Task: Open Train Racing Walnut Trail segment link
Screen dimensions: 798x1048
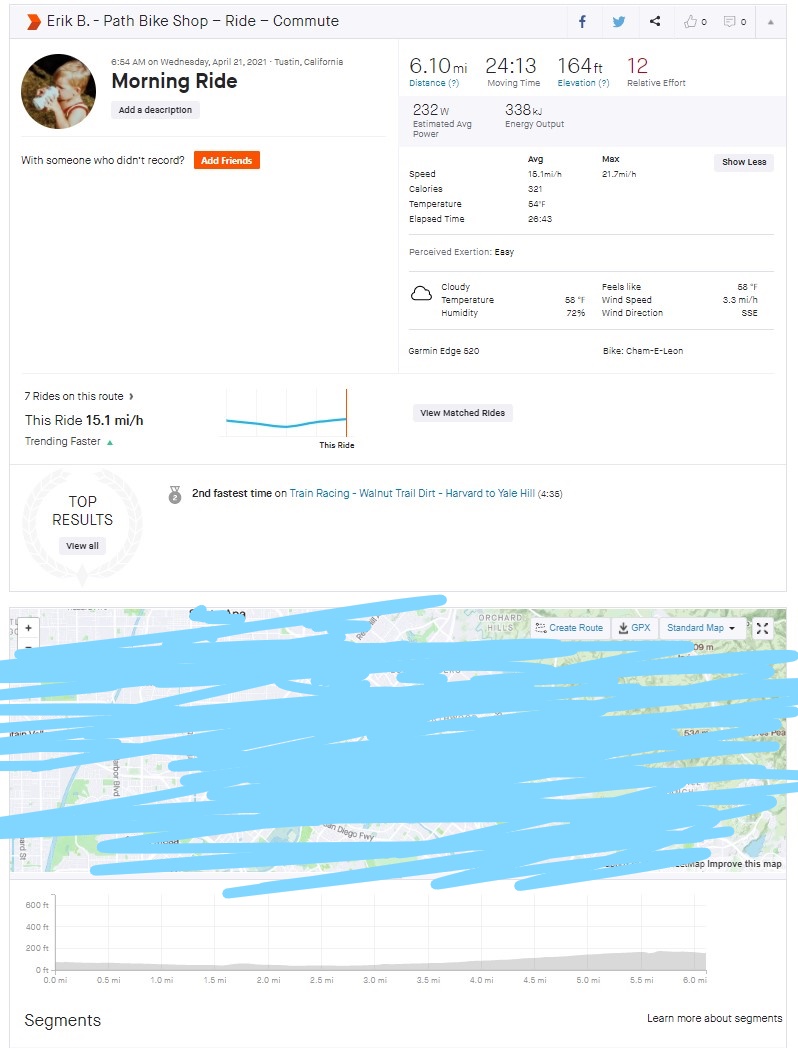Action: click(x=412, y=493)
